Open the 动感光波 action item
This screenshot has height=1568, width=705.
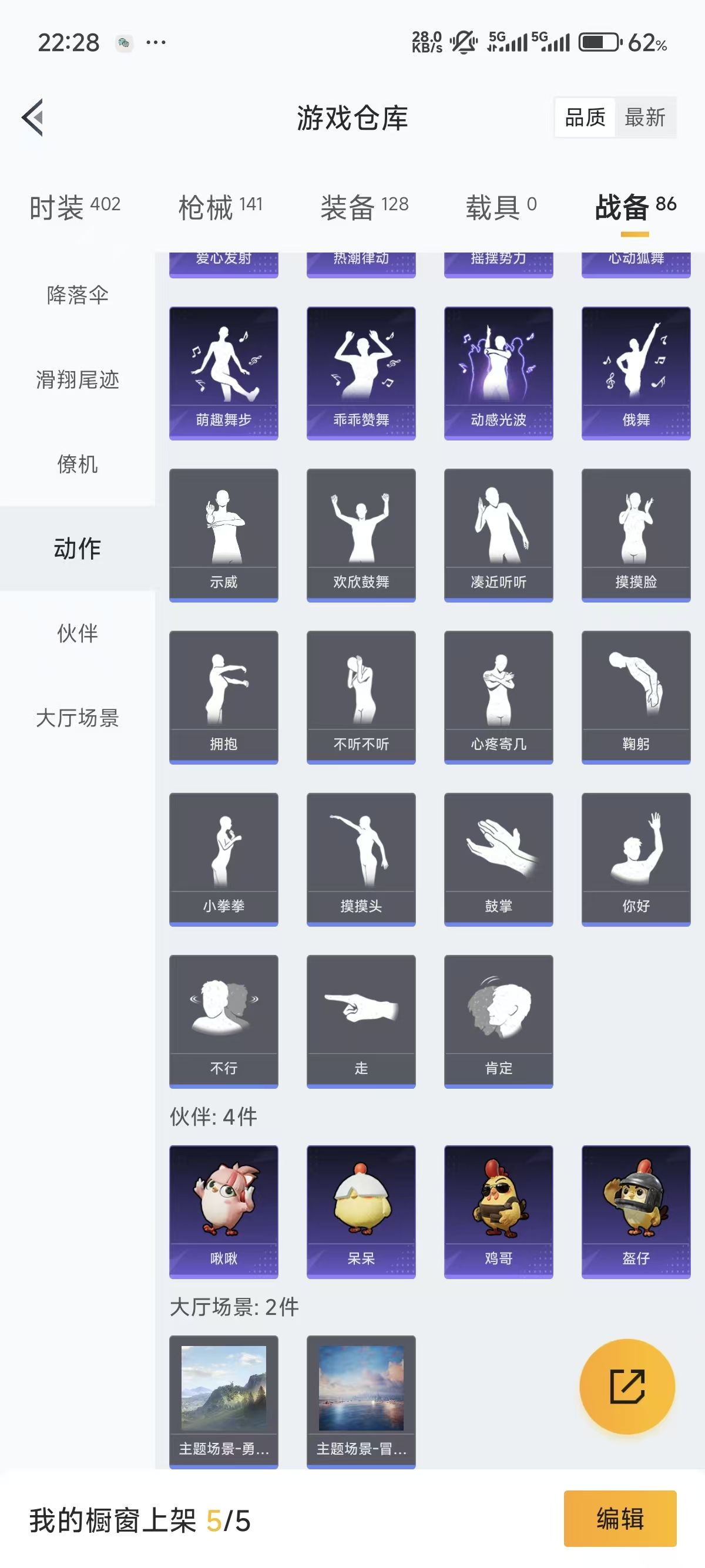pyautogui.click(x=498, y=372)
